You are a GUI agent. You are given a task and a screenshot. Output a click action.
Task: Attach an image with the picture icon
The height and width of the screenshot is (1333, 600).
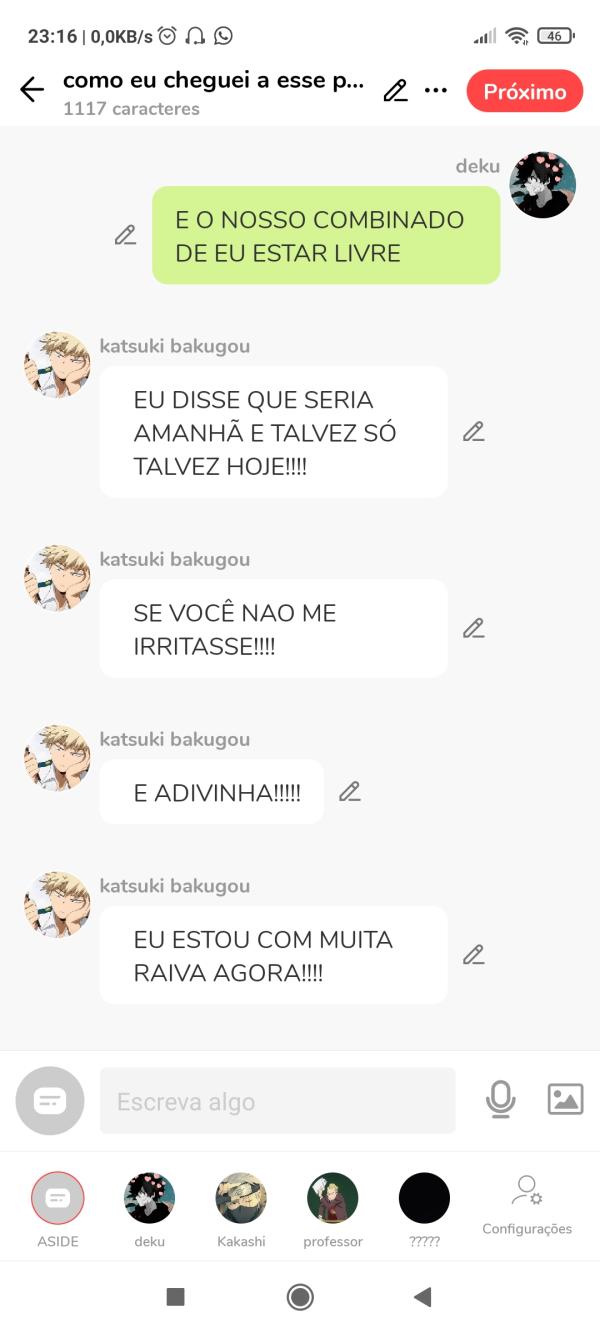(x=565, y=1100)
